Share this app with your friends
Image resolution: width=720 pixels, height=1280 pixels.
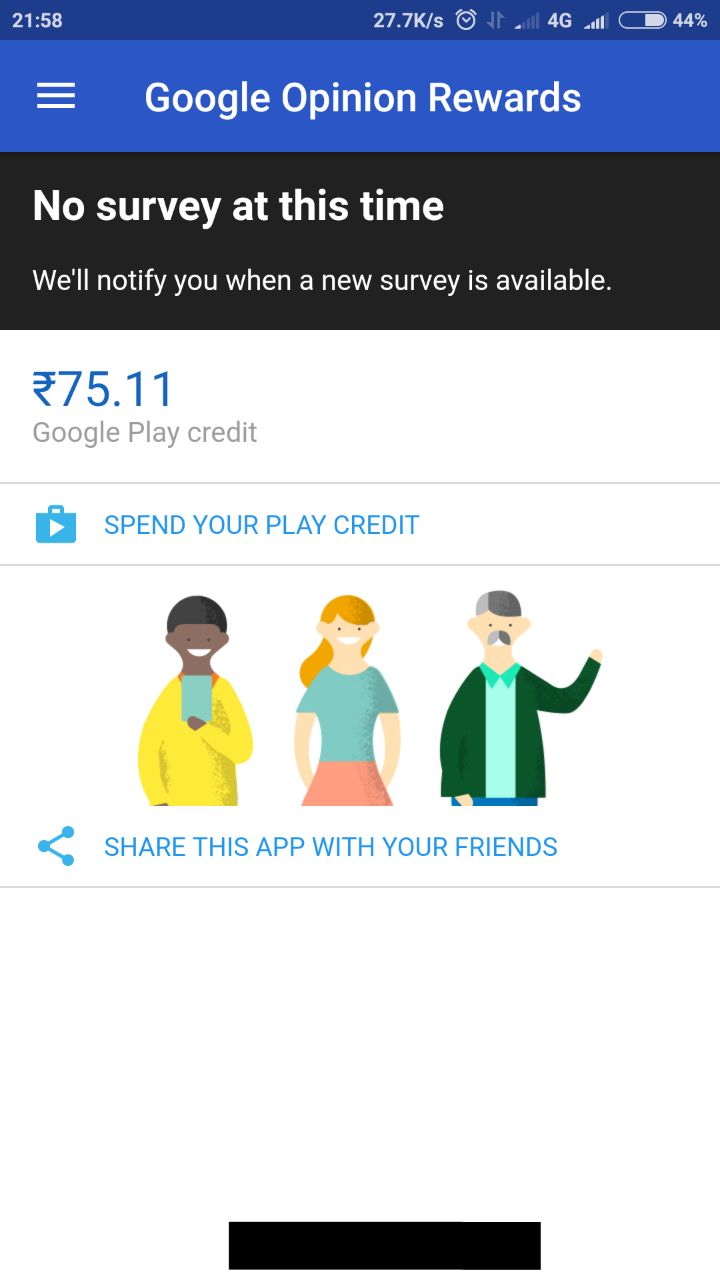(330, 847)
